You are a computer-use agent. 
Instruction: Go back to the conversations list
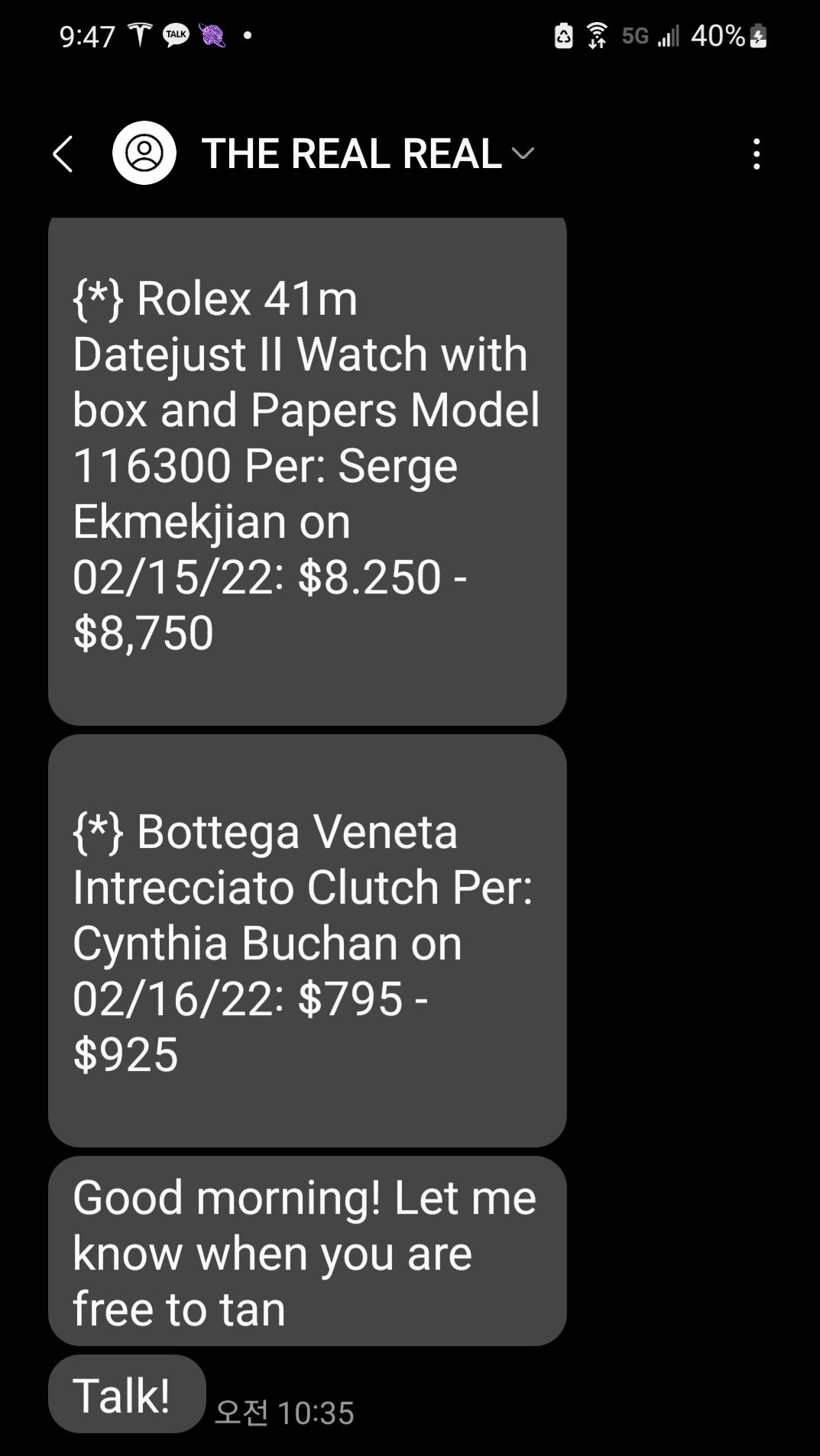tap(63, 154)
